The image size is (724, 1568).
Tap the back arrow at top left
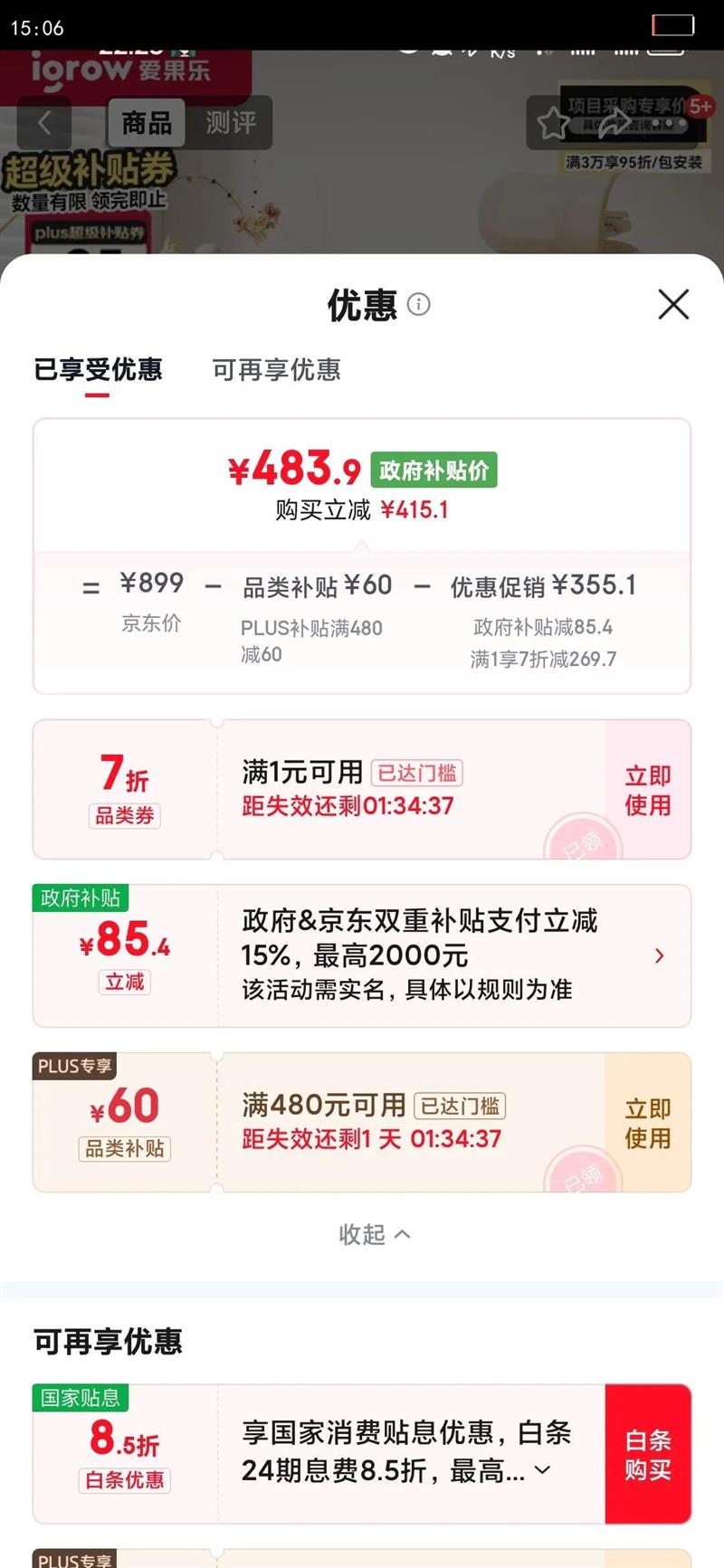[x=43, y=123]
